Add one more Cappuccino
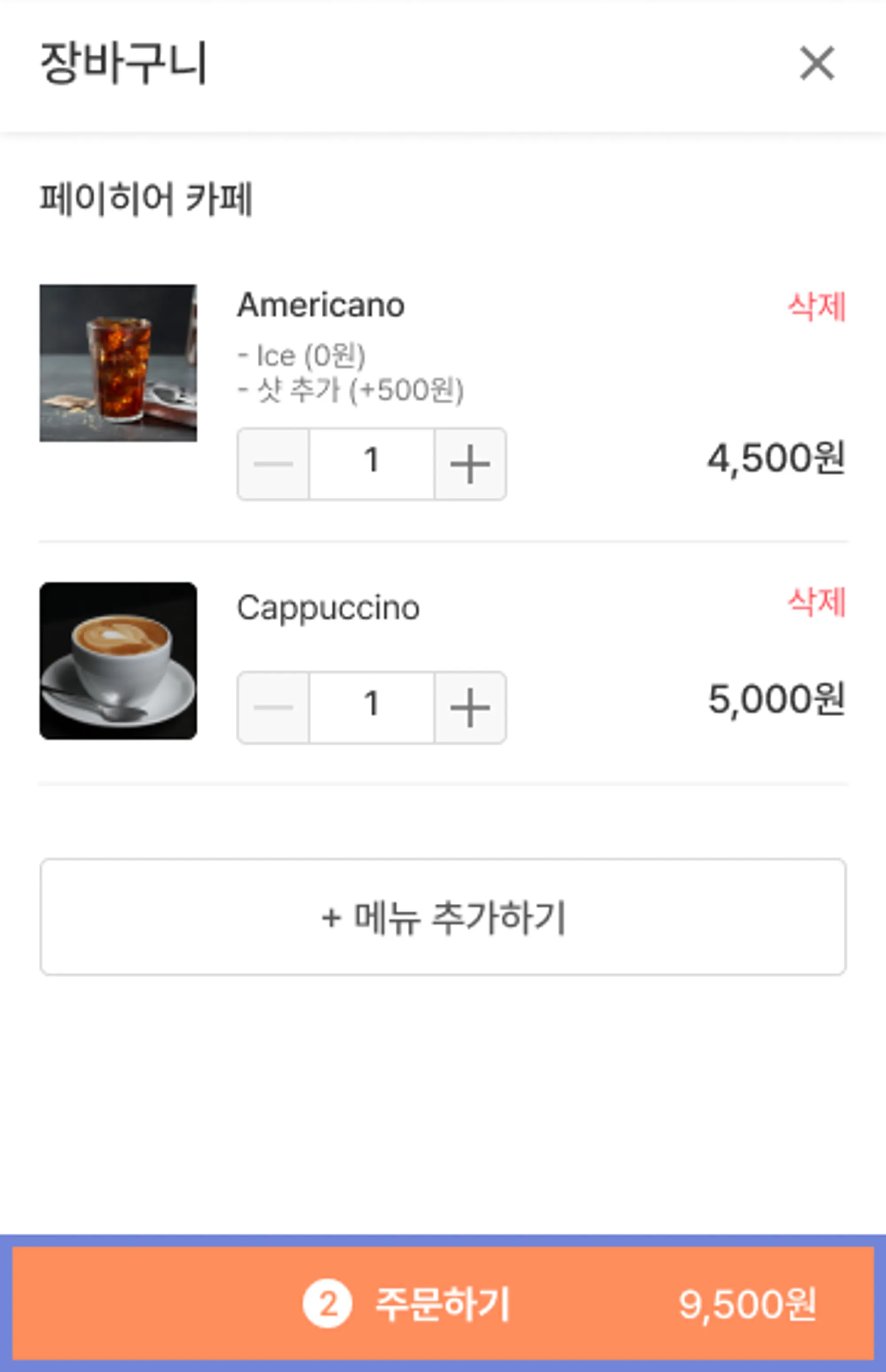Screen dimensions: 886x1372 pyautogui.click(x=470, y=707)
